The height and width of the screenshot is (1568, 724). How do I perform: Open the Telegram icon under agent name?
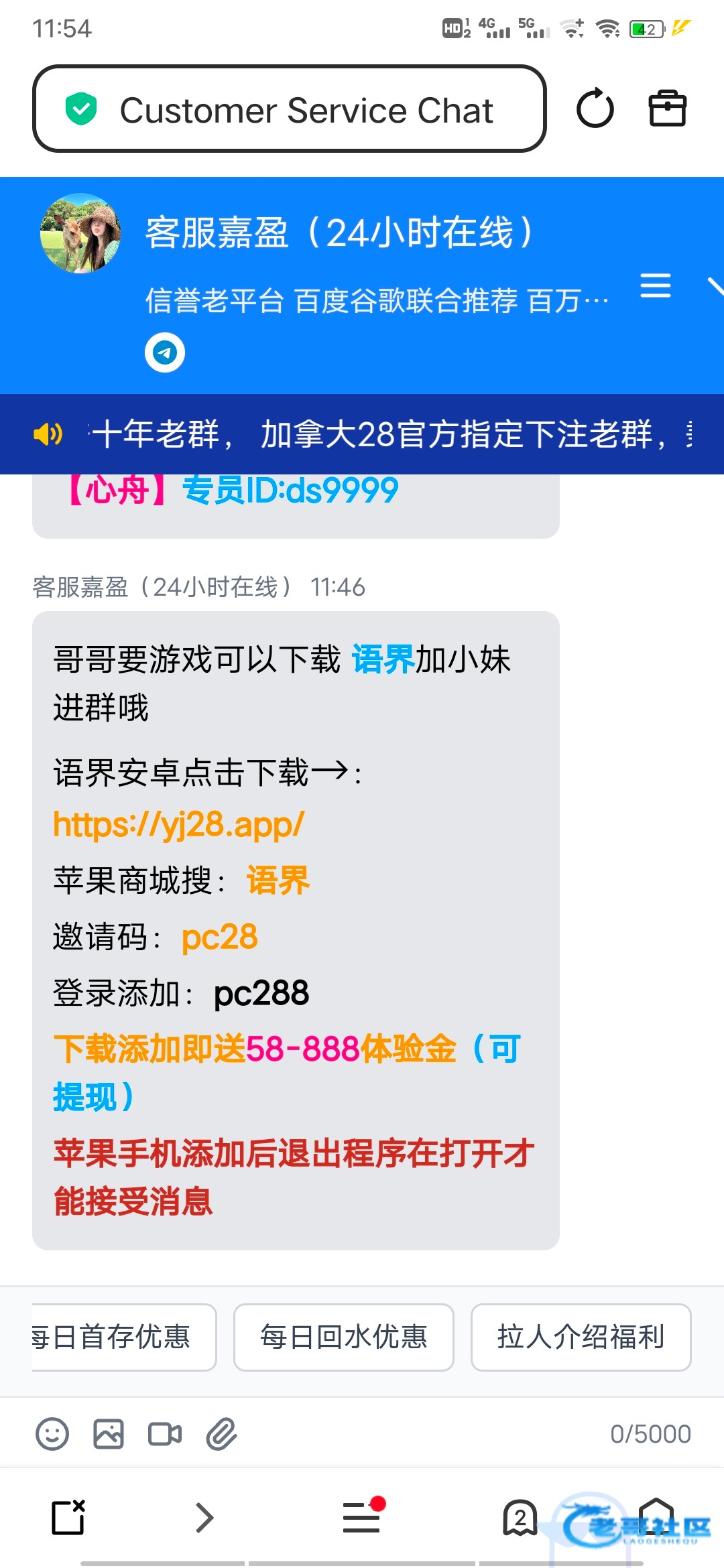pos(165,352)
